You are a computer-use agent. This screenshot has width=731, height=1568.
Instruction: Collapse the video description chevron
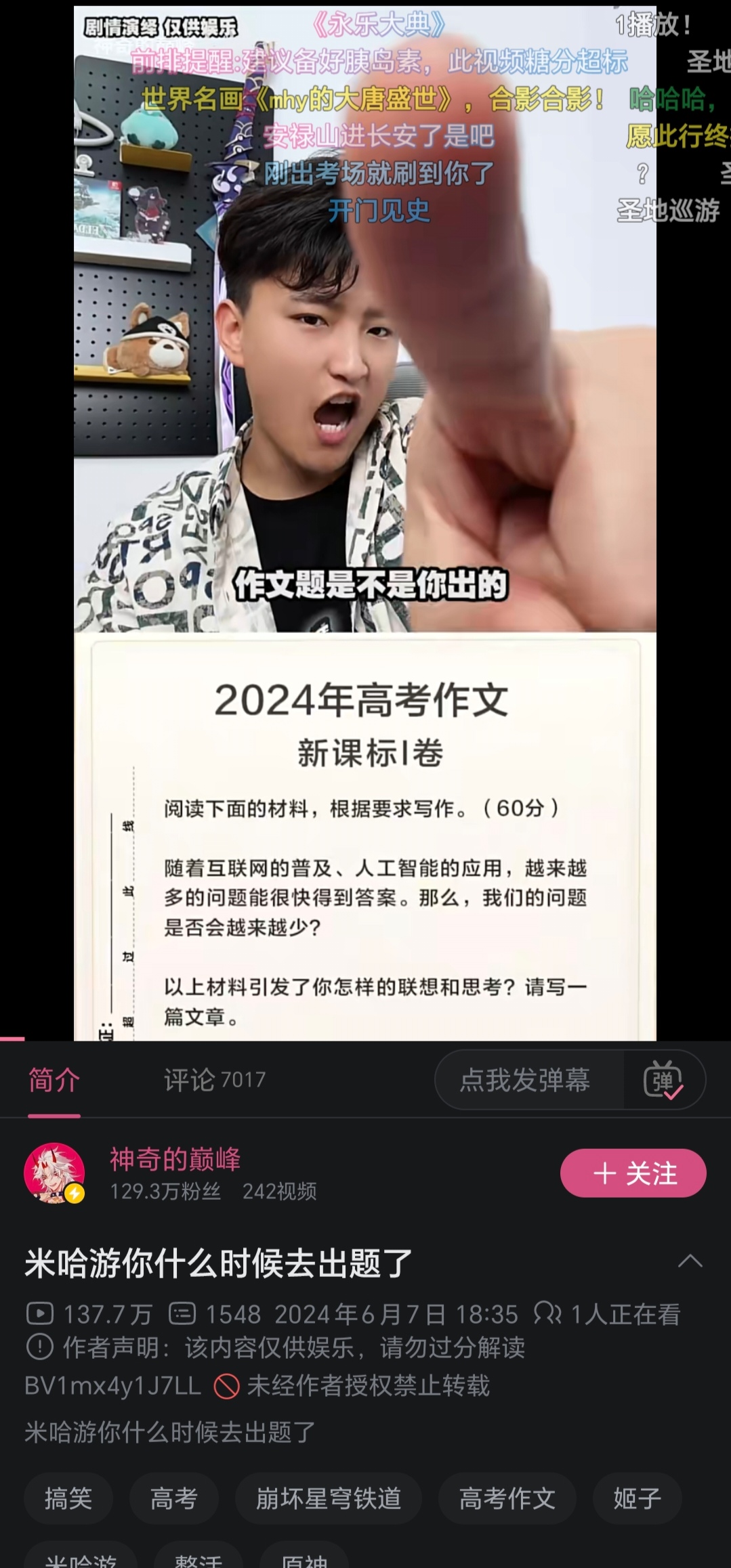pos(690,1261)
